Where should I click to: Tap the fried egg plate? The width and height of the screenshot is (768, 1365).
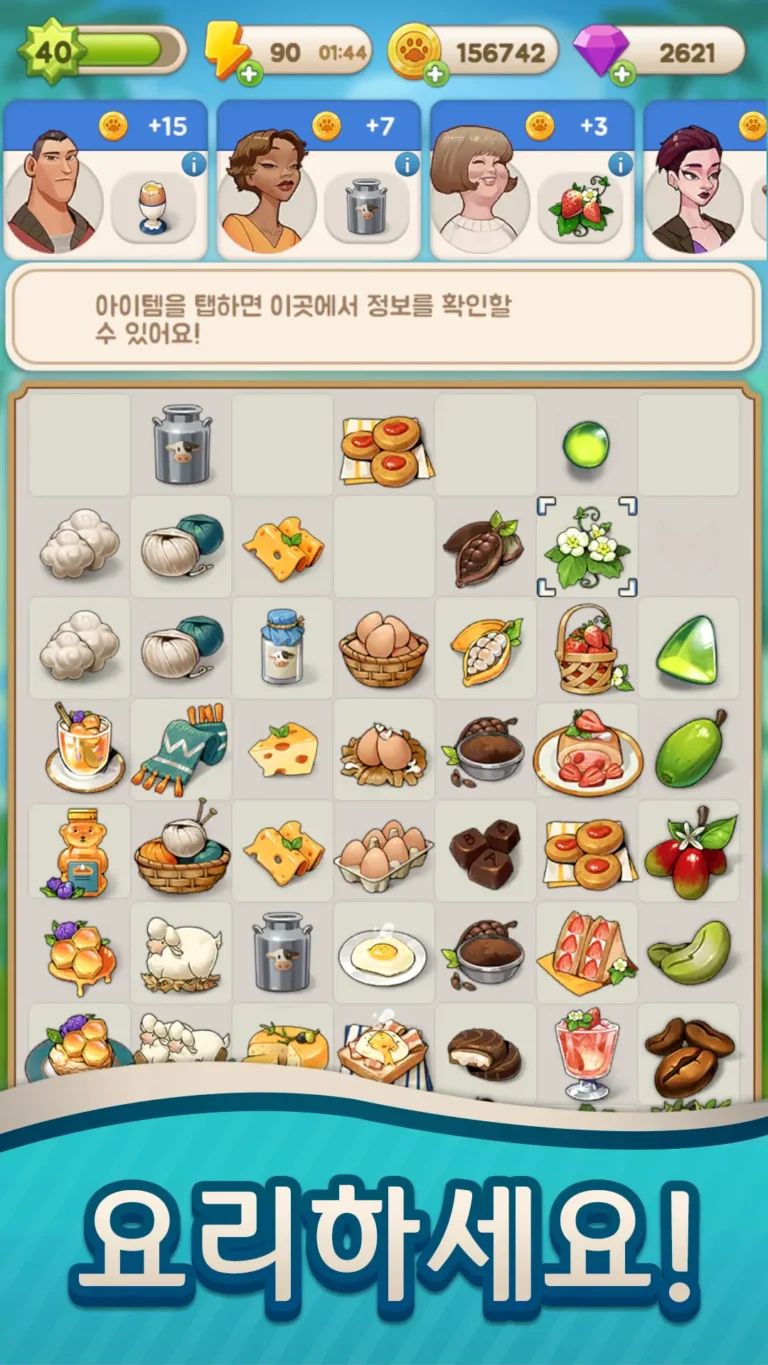[x=384, y=954]
